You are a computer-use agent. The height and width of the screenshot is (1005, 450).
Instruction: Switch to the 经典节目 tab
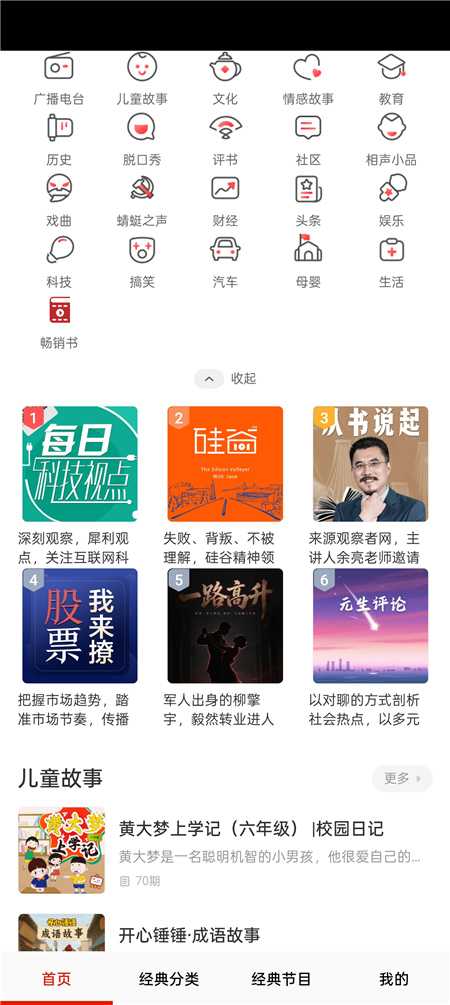click(281, 979)
